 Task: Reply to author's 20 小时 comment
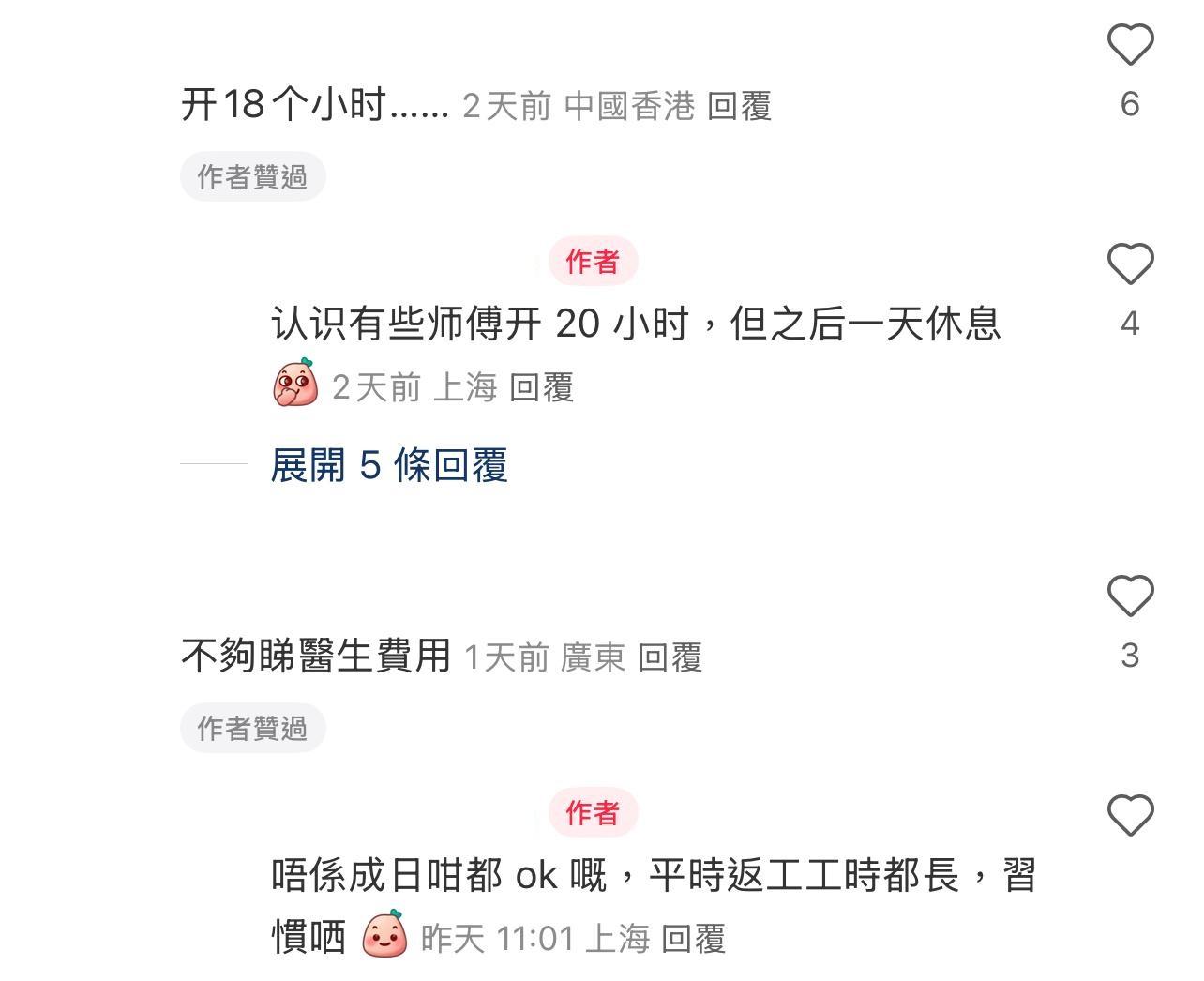click(541, 387)
